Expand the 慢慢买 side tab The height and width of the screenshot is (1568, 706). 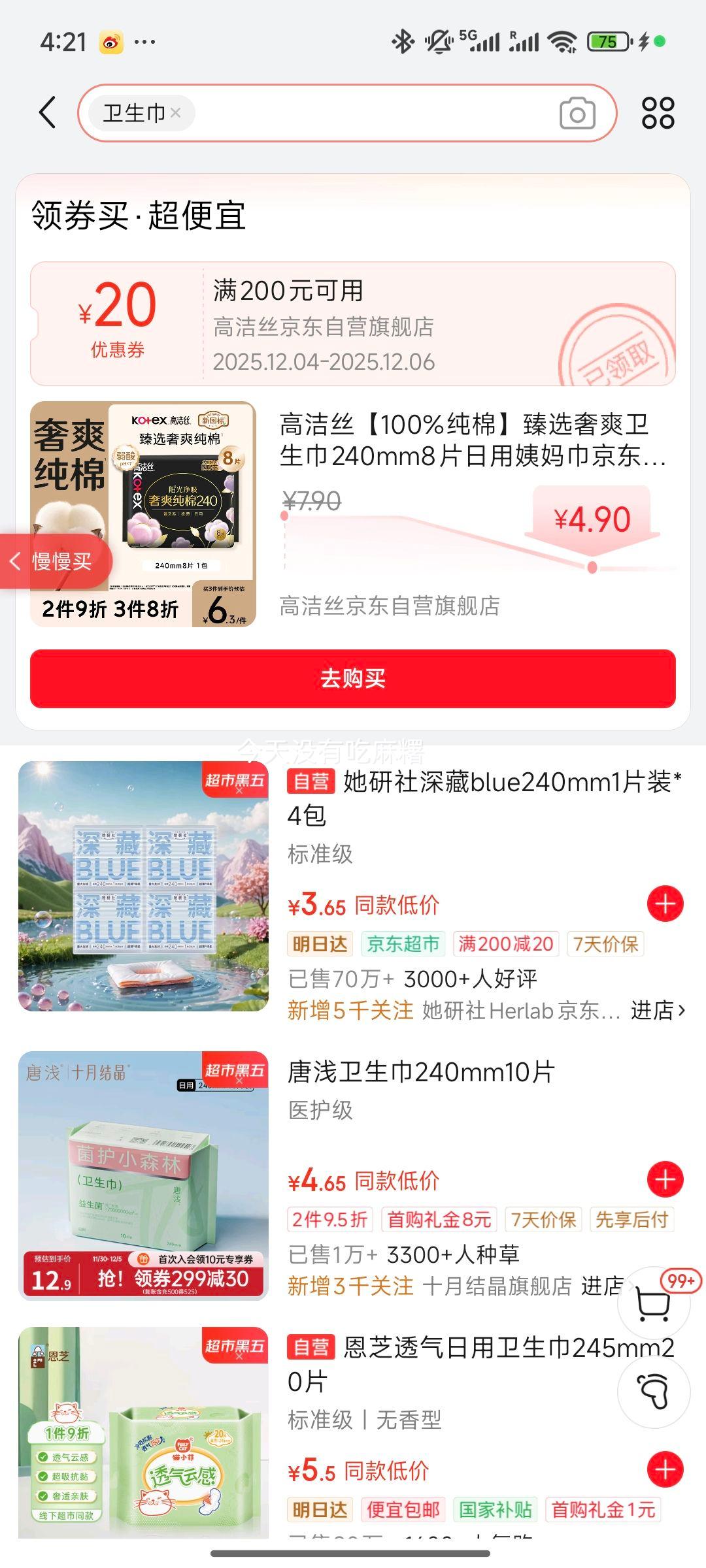[x=55, y=561]
